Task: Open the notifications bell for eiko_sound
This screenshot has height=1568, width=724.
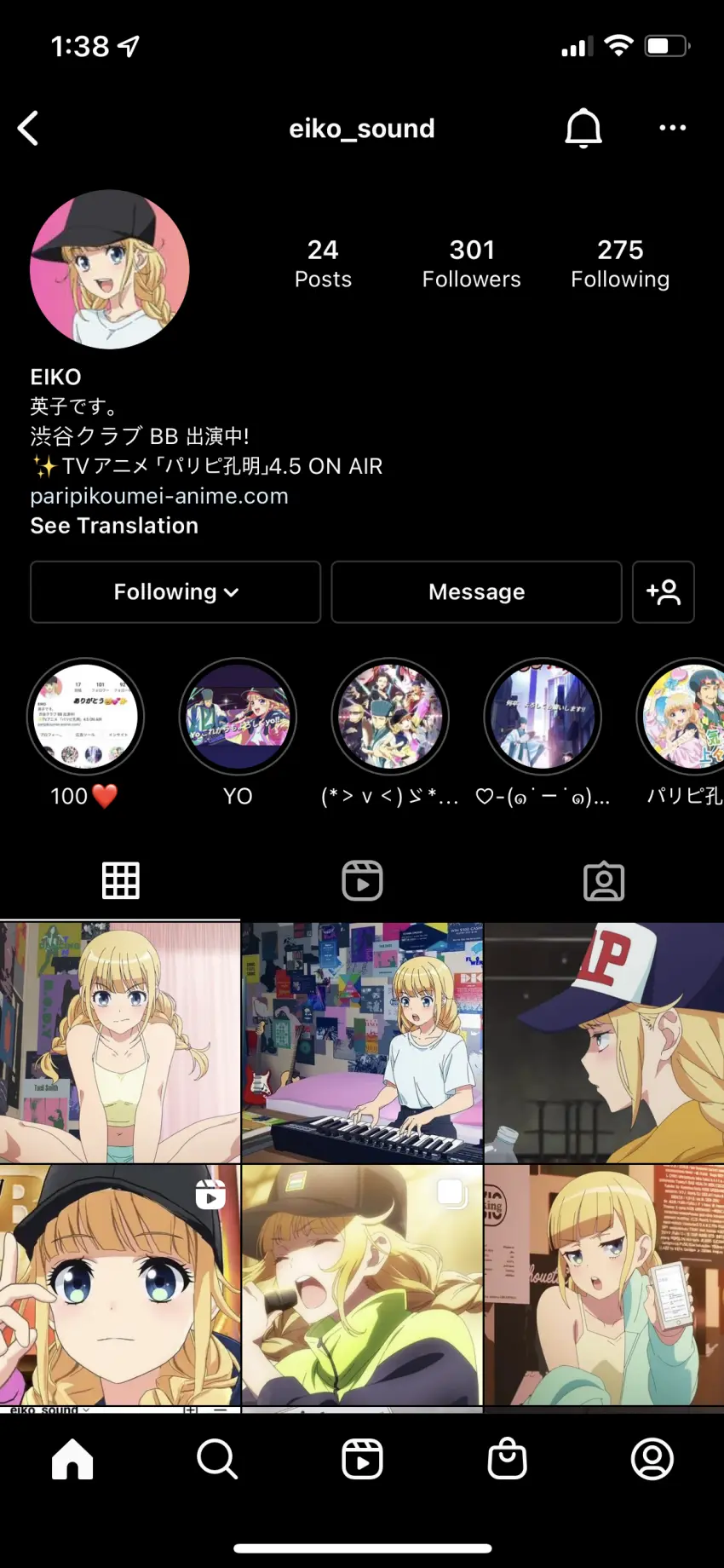Action: (x=583, y=129)
